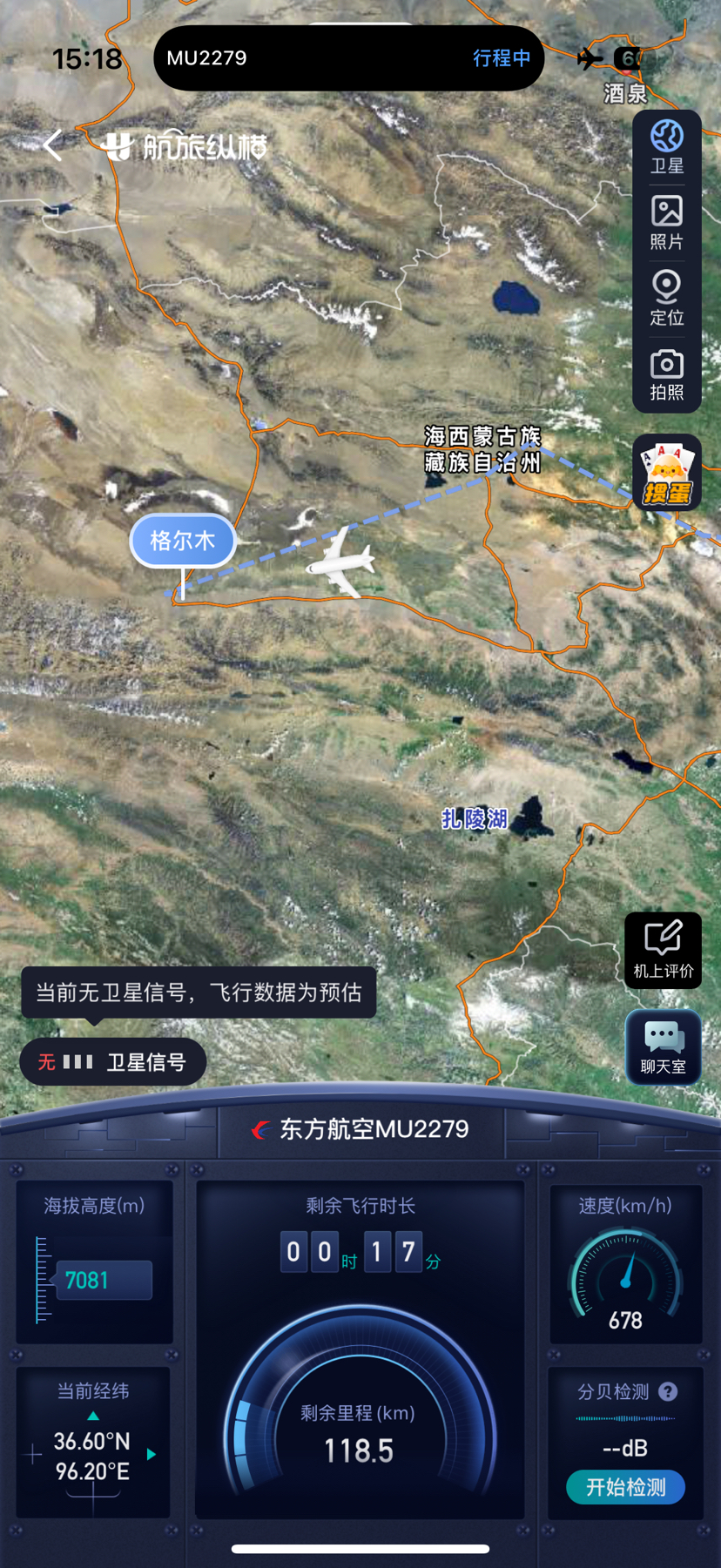The height and width of the screenshot is (1568, 721).
Task: Open 机上评价 in-flight review
Action: pos(663,950)
